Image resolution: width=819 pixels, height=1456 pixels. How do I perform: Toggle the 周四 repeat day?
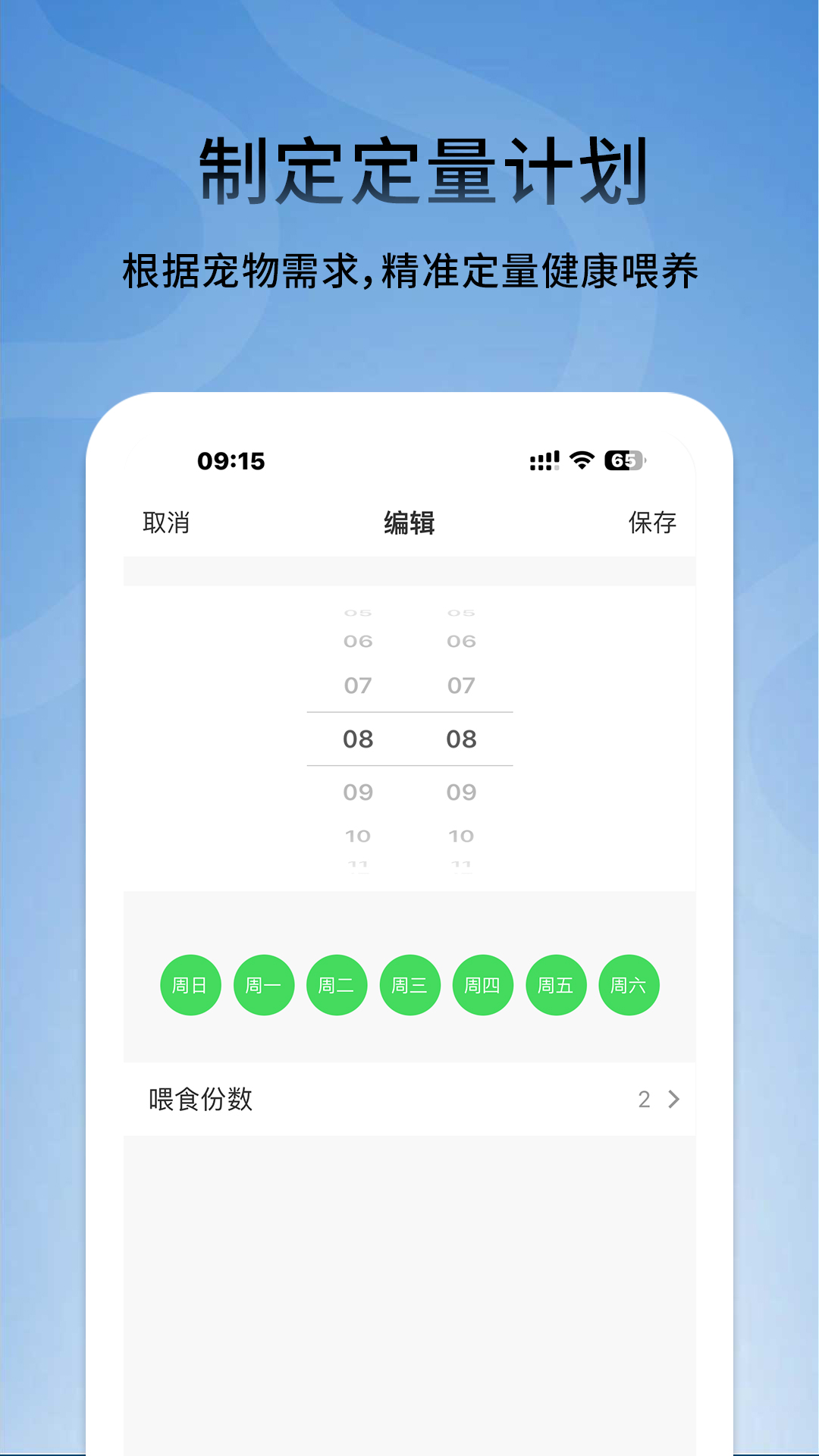[x=482, y=984]
